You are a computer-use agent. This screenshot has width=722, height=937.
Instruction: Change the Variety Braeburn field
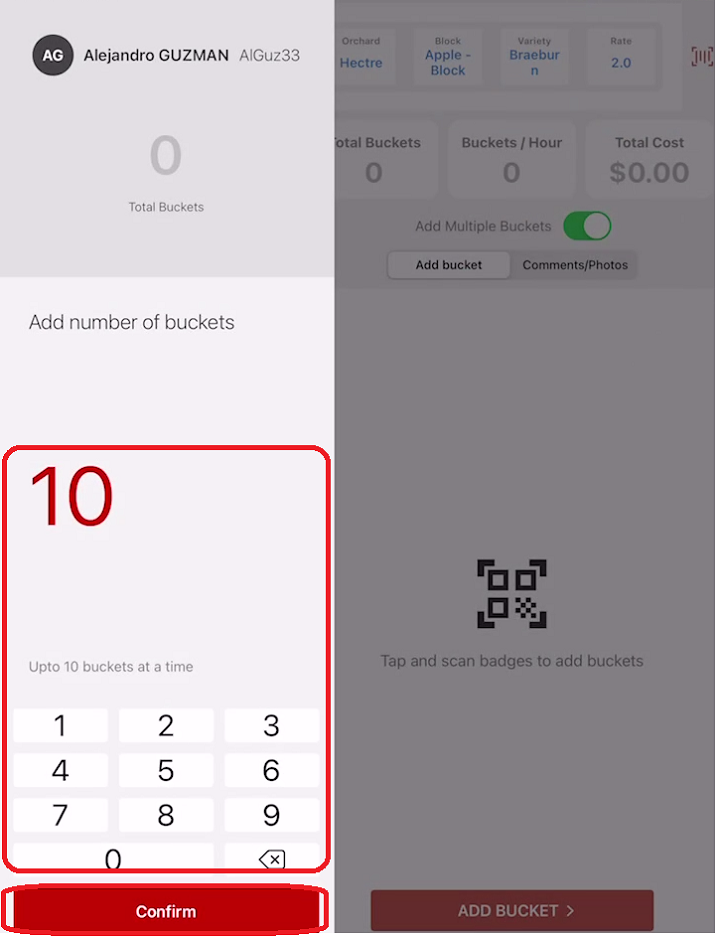(x=534, y=57)
